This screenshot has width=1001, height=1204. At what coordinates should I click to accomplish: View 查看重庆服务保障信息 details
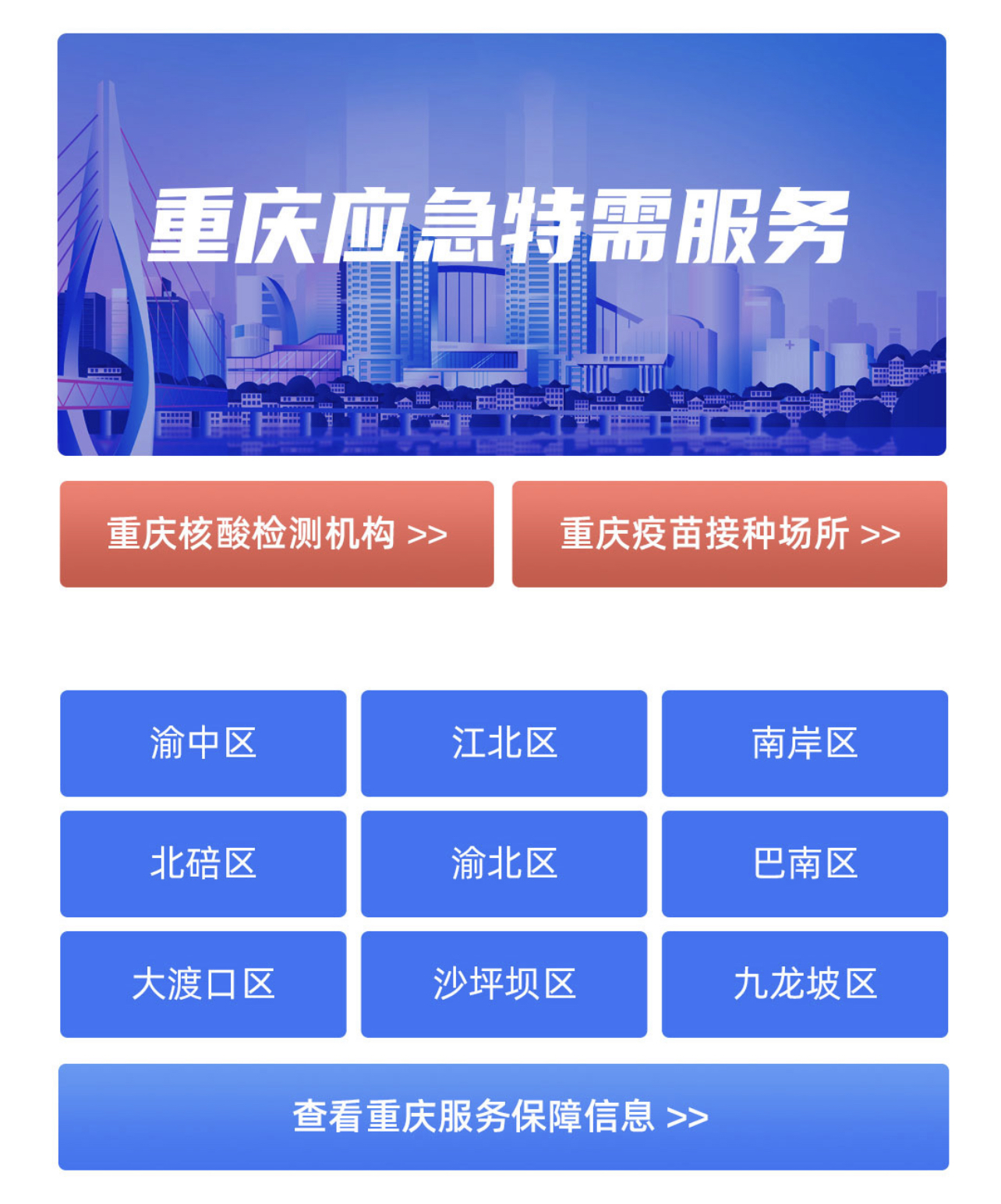point(503,1116)
